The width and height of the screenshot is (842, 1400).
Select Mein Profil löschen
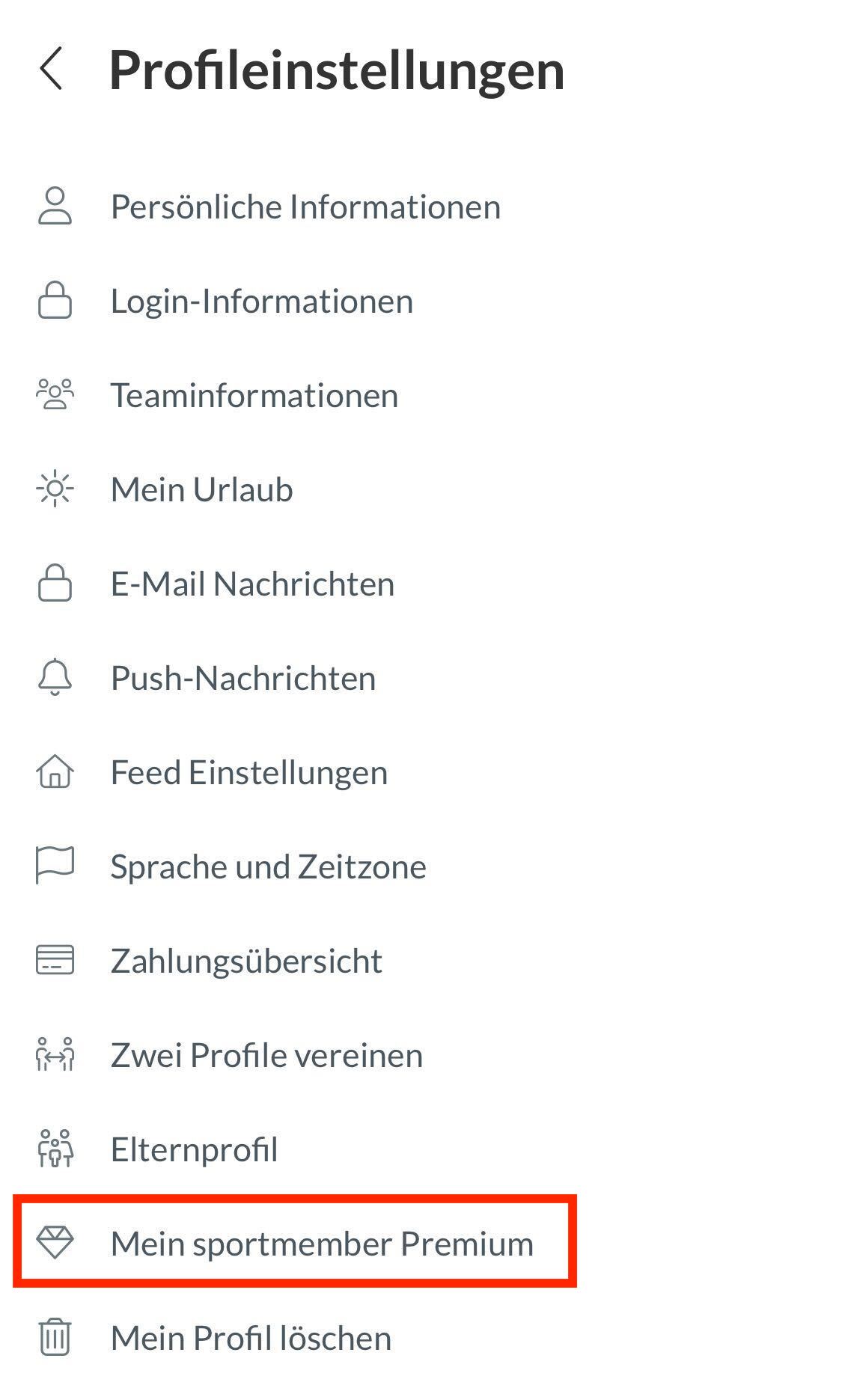251,1339
